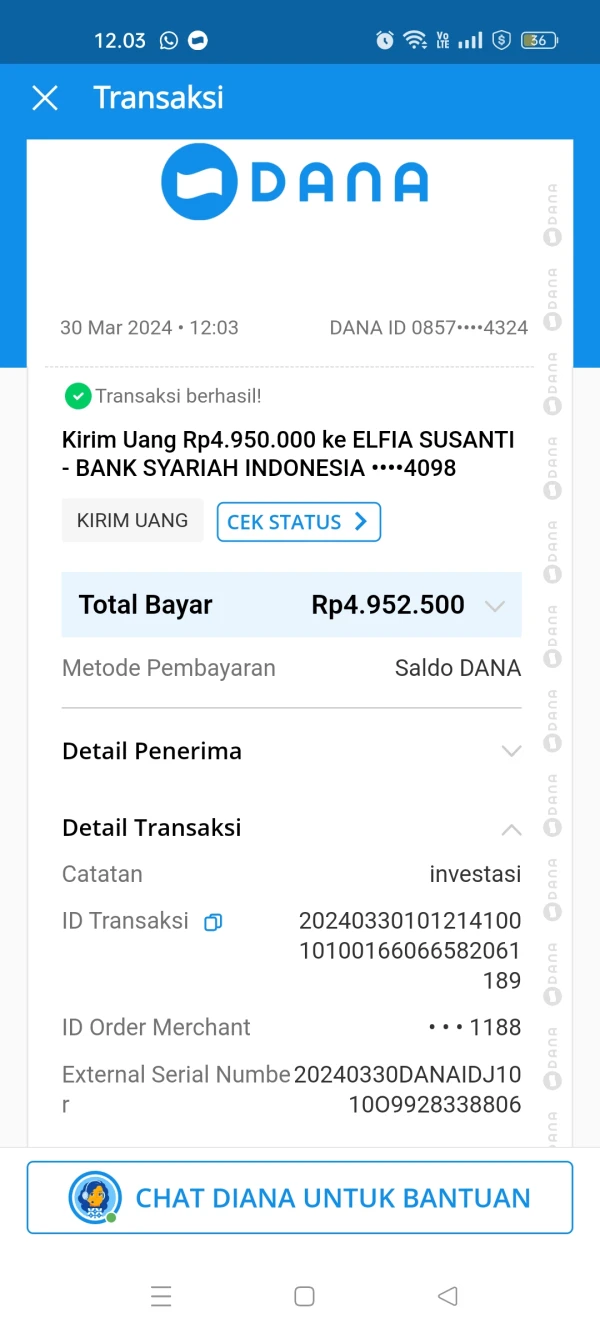The image size is (600, 1333).
Task: Tap the CEK STATUS button
Action: [298, 522]
